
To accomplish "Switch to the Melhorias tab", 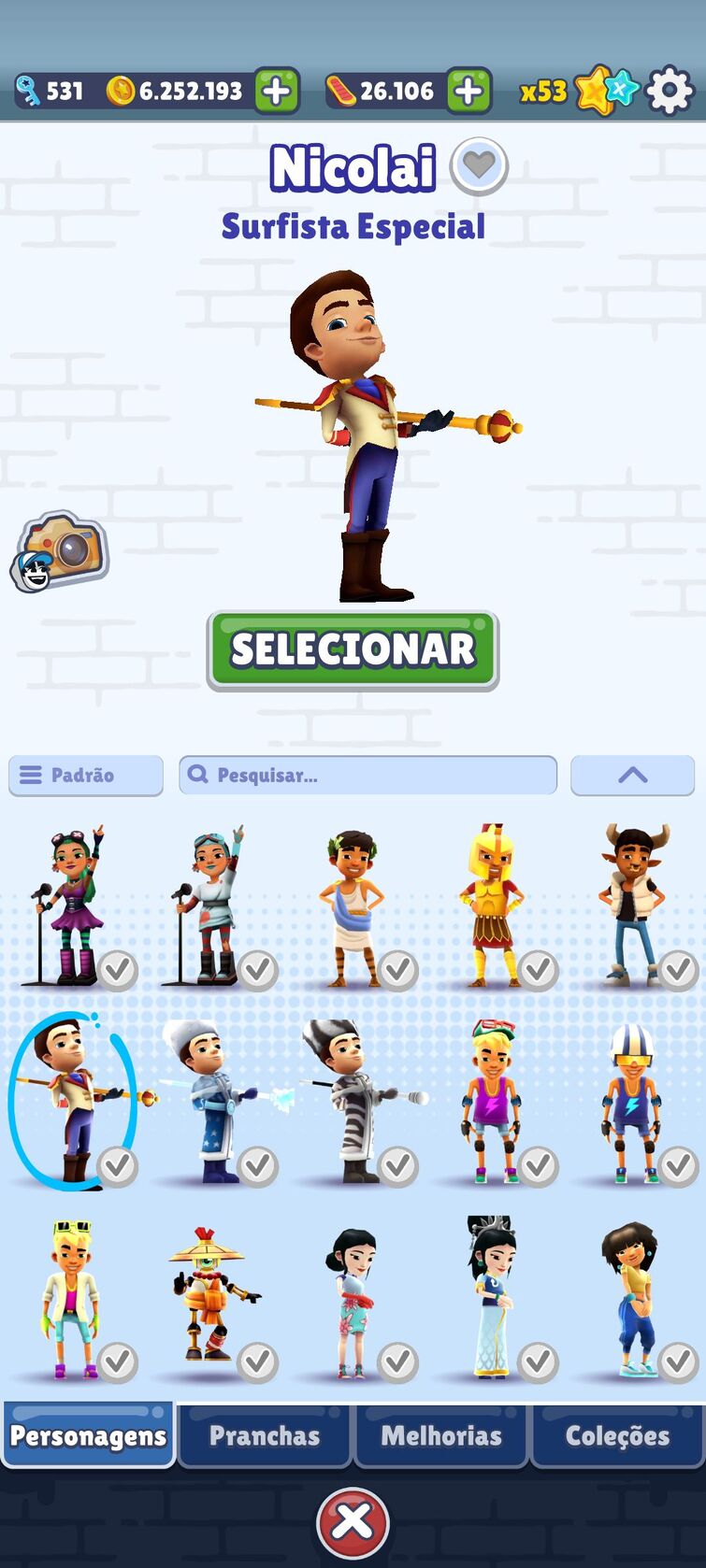I will pos(441,1435).
